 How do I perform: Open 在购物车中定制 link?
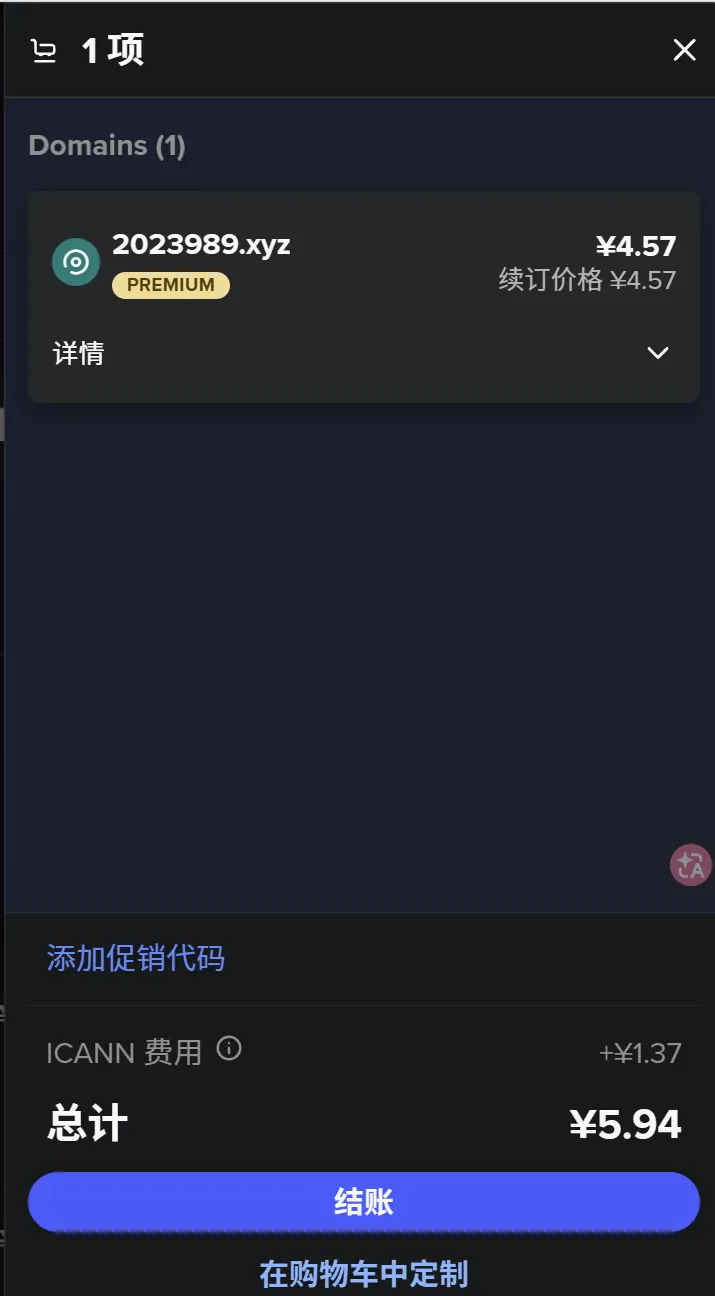coord(363,1274)
